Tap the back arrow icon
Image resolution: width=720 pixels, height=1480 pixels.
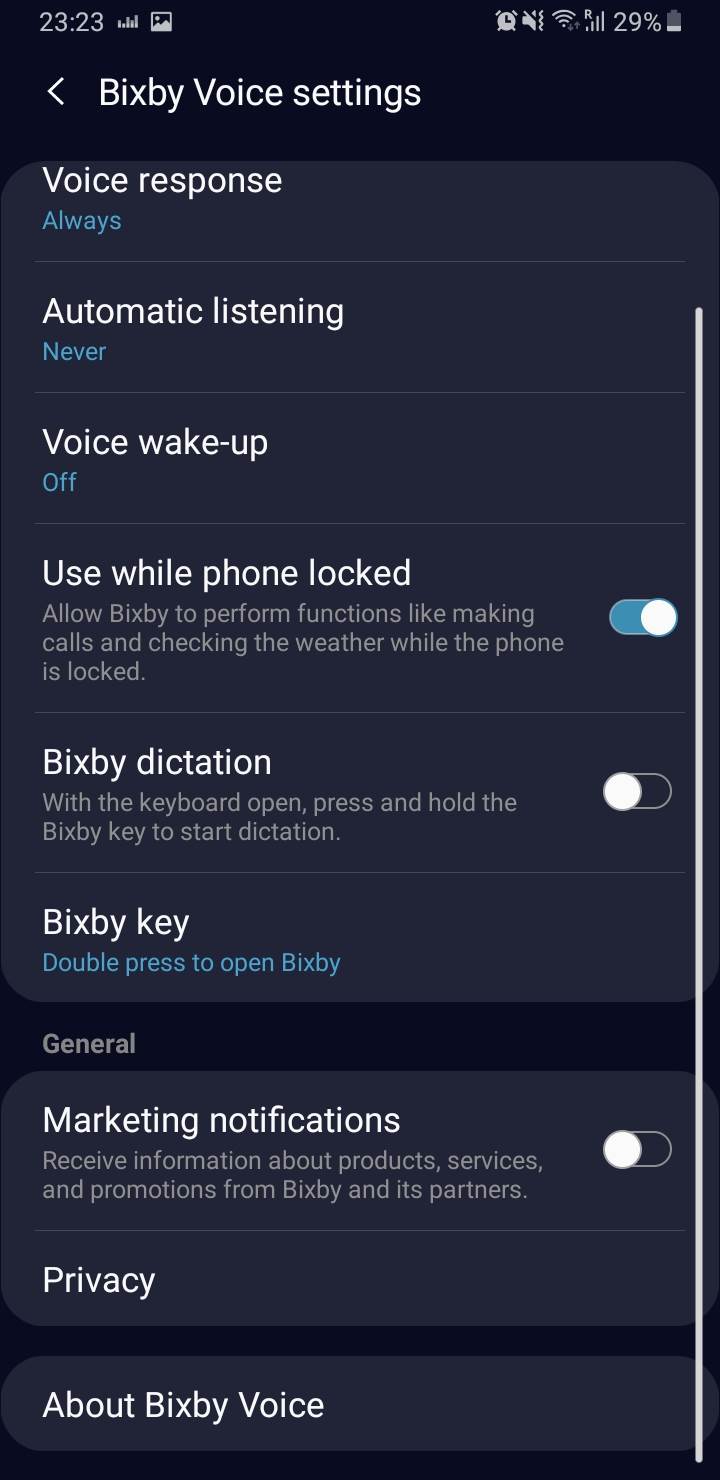coord(55,91)
